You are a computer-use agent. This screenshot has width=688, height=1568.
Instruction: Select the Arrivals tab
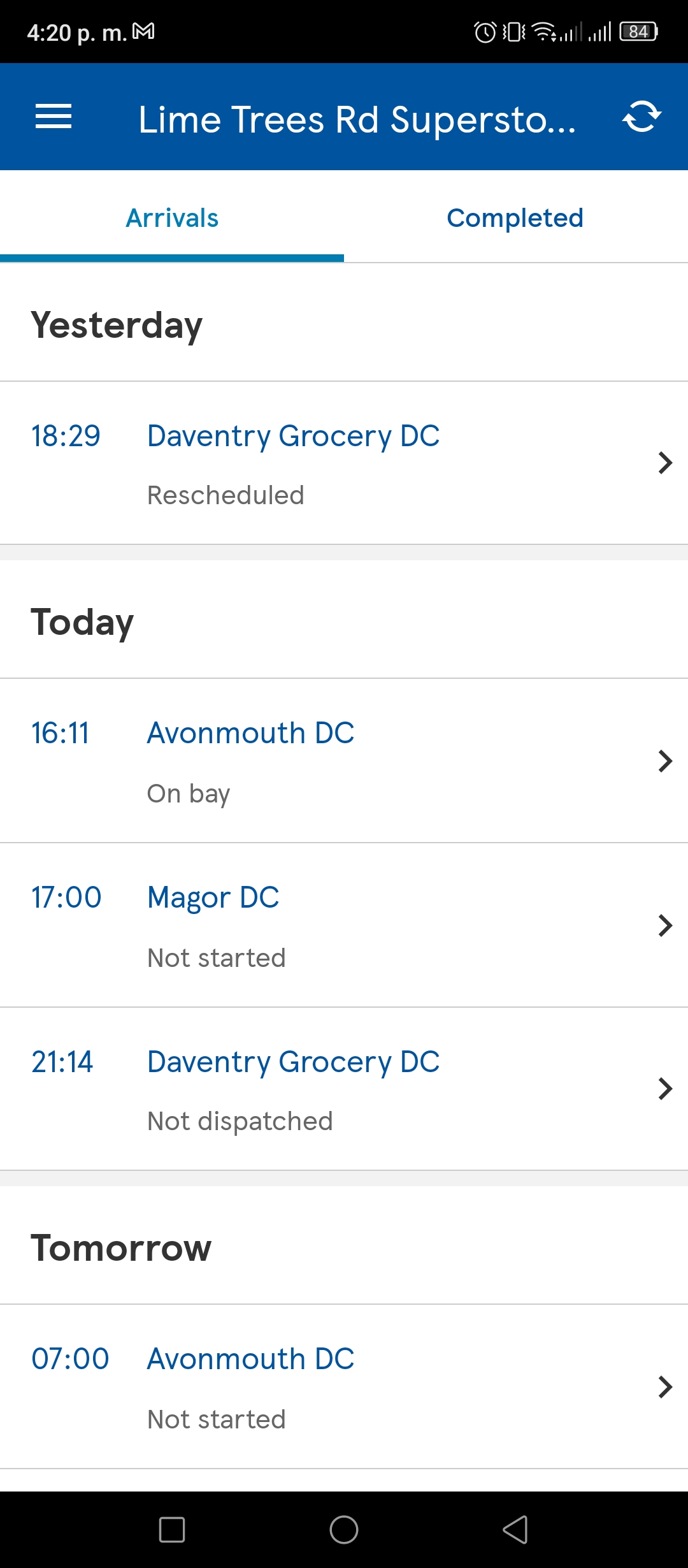tap(172, 217)
